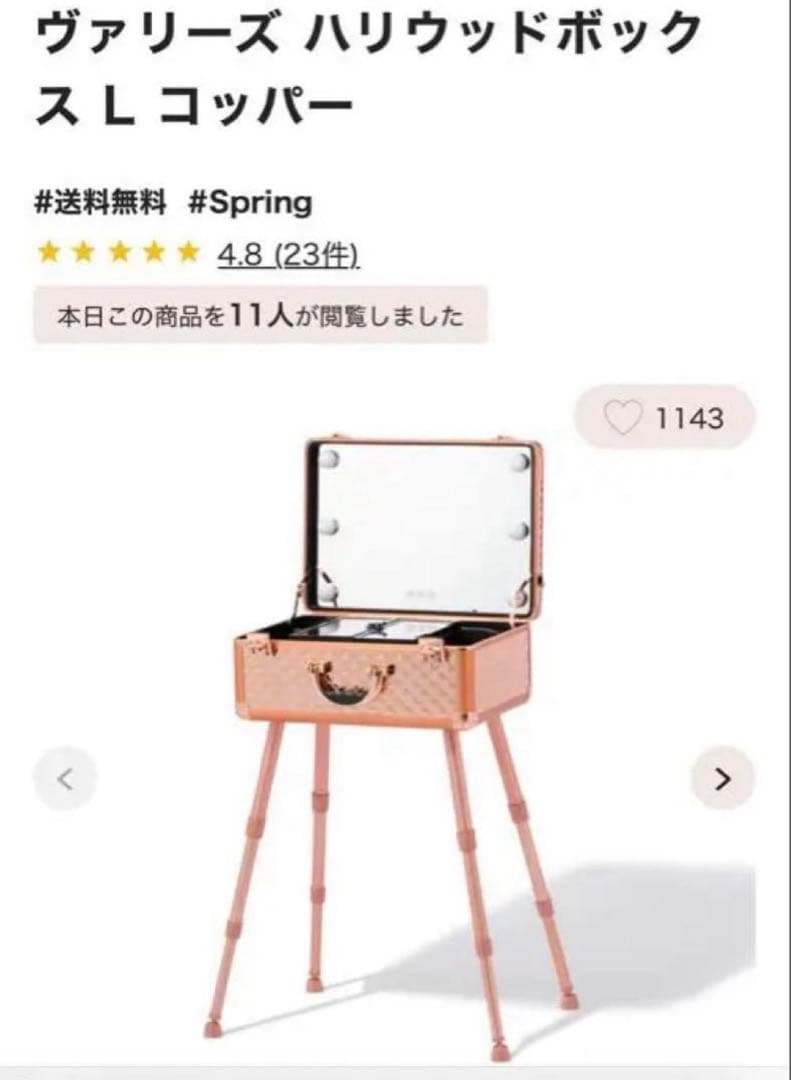Image resolution: width=791 pixels, height=1080 pixels.
Task: Click the fourth yellow rating star
Action: [x=155, y=253]
